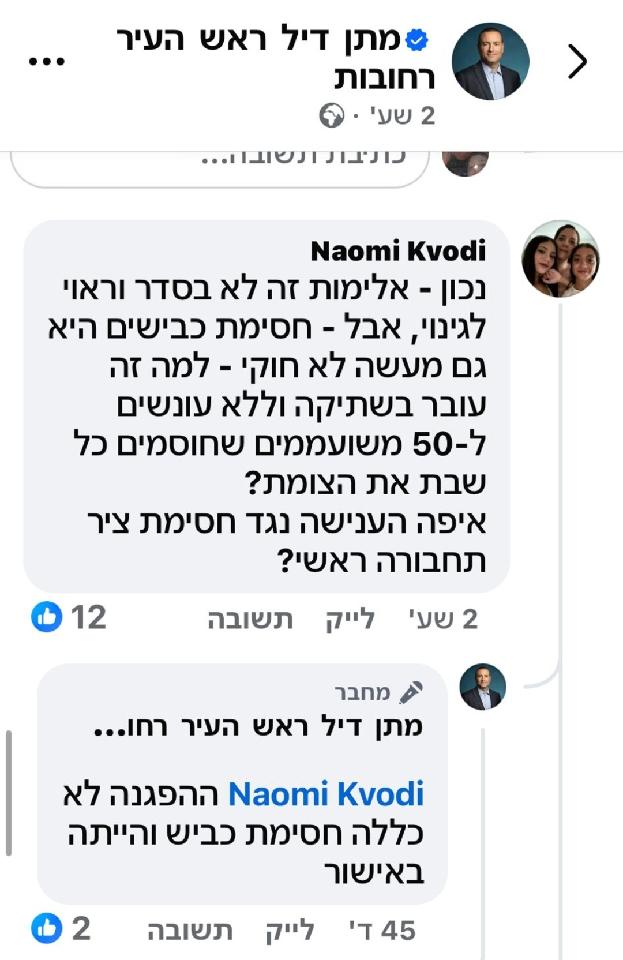The image size is (623, 960).
Task: Reply to Naomi Kvodi's comment
Action: [250, 619]
